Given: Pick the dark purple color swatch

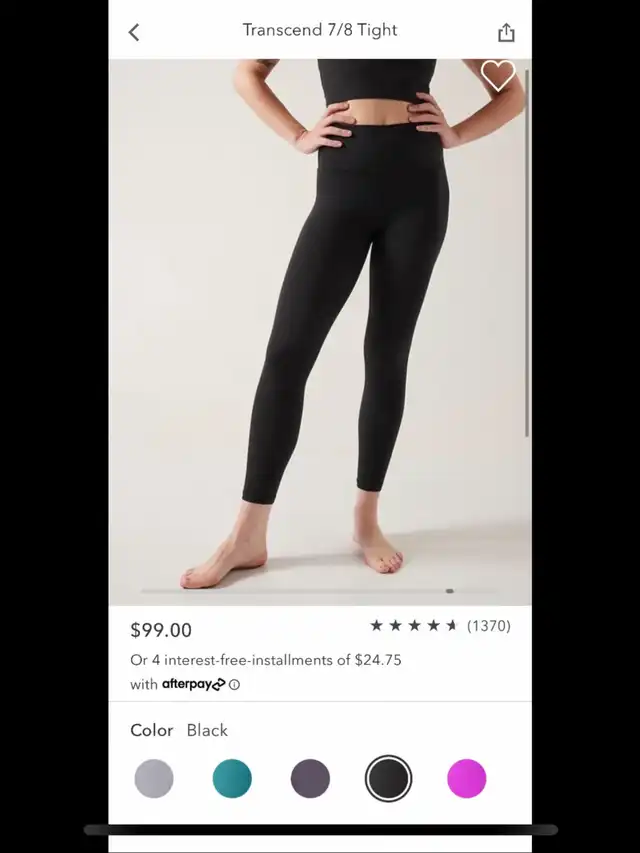Looking at the screenshot, I should tap(310, 778).
